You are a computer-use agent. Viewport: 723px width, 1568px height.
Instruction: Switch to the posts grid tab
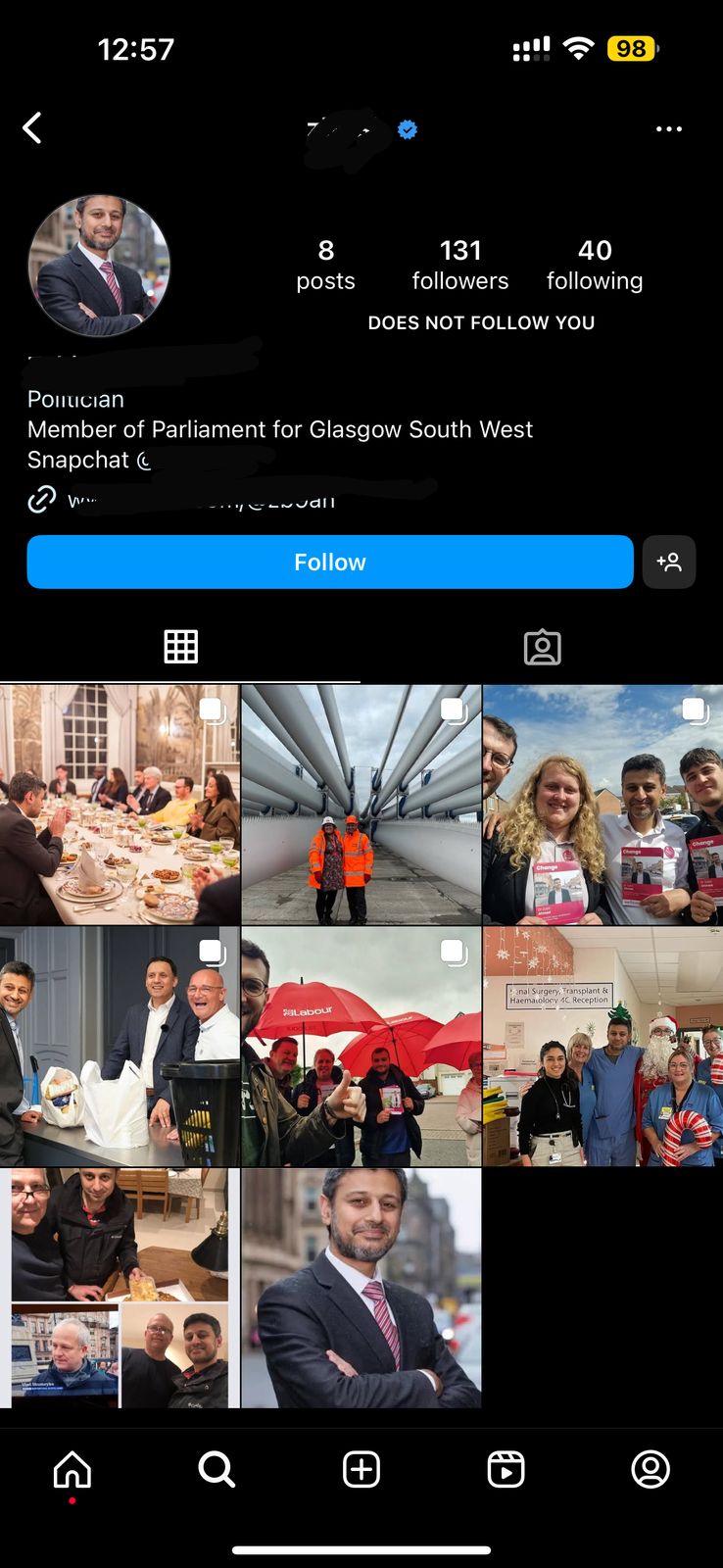(180, 647)
